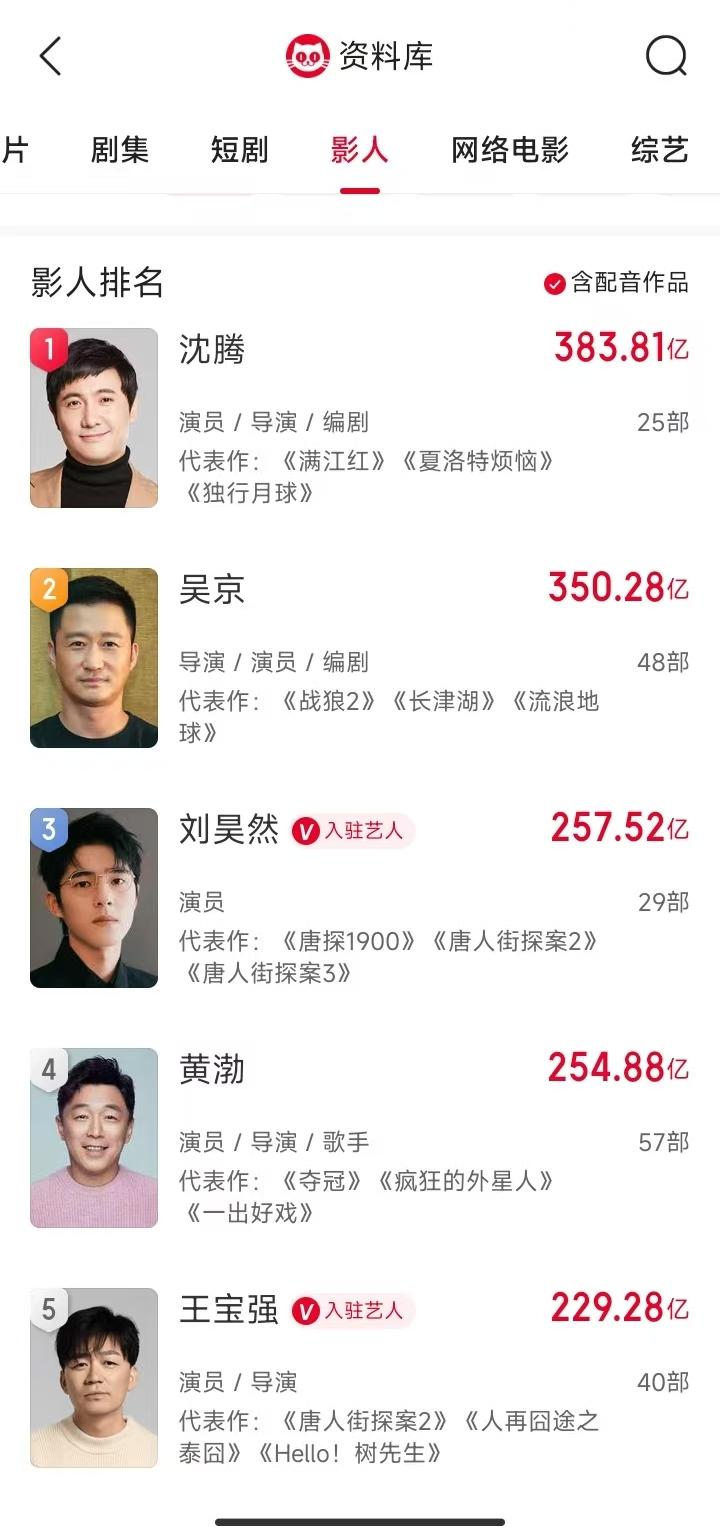Switch to the 剧集 tab
720x1538 pixels.
[121, 149]
